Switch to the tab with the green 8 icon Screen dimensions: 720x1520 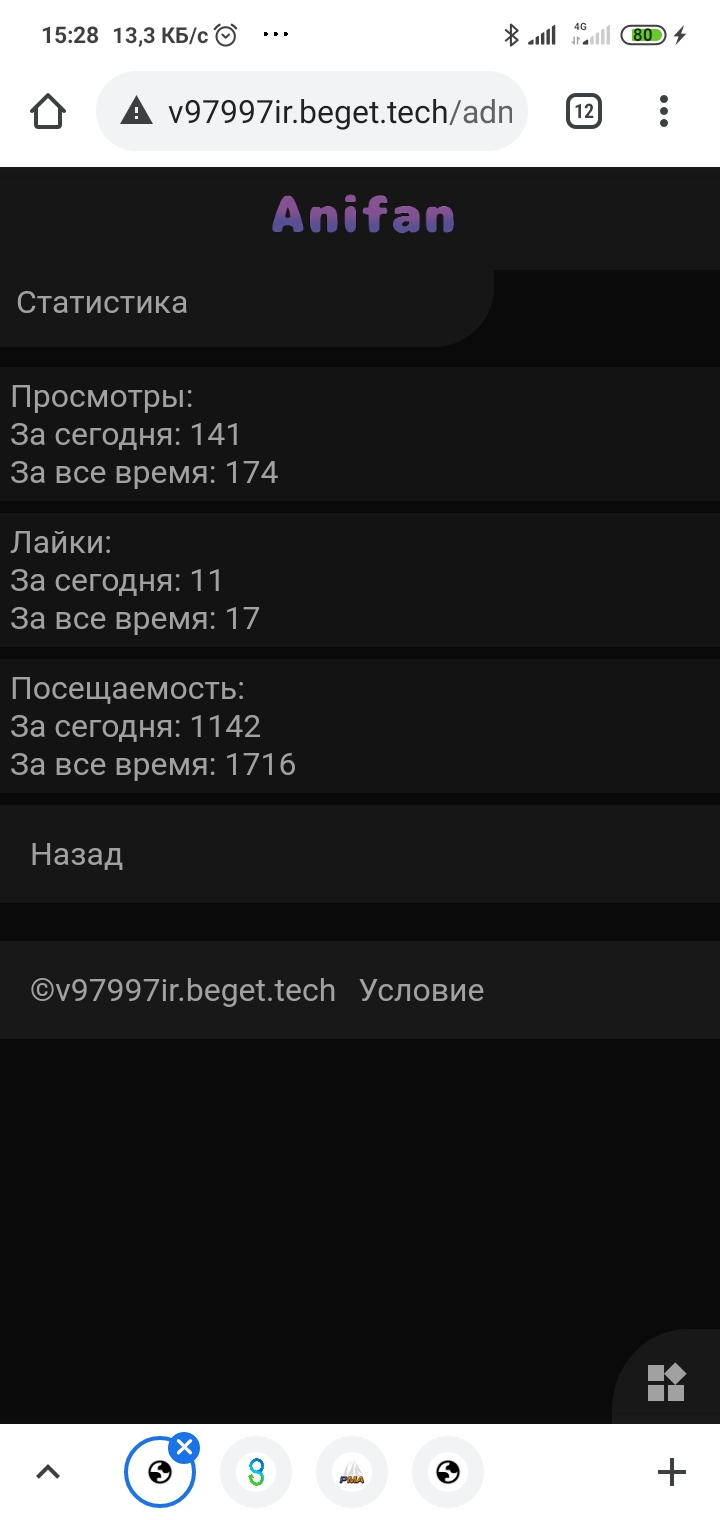[x=256, y=1471]
